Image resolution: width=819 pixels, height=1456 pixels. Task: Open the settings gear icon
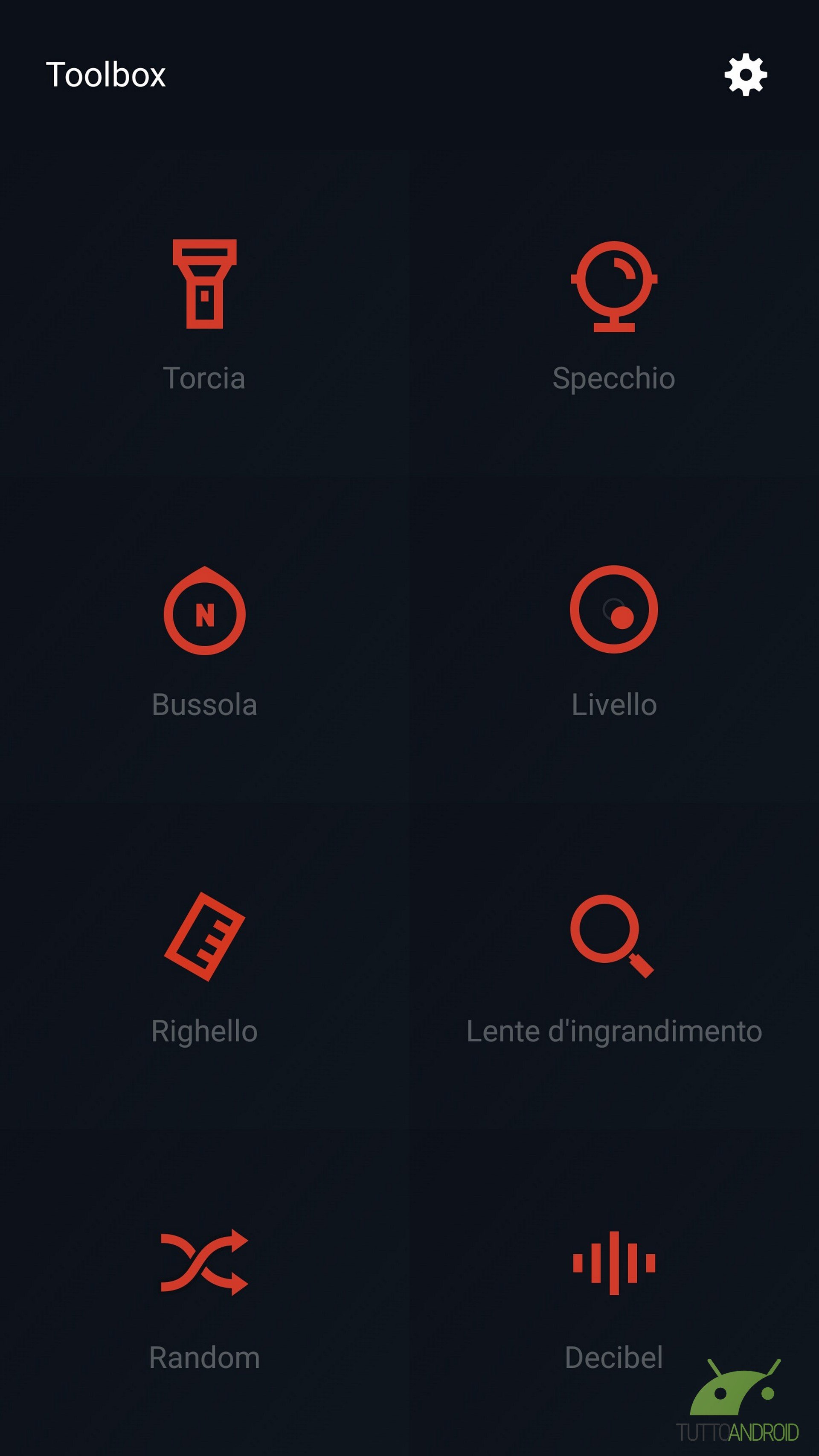(x=746, y=75)
